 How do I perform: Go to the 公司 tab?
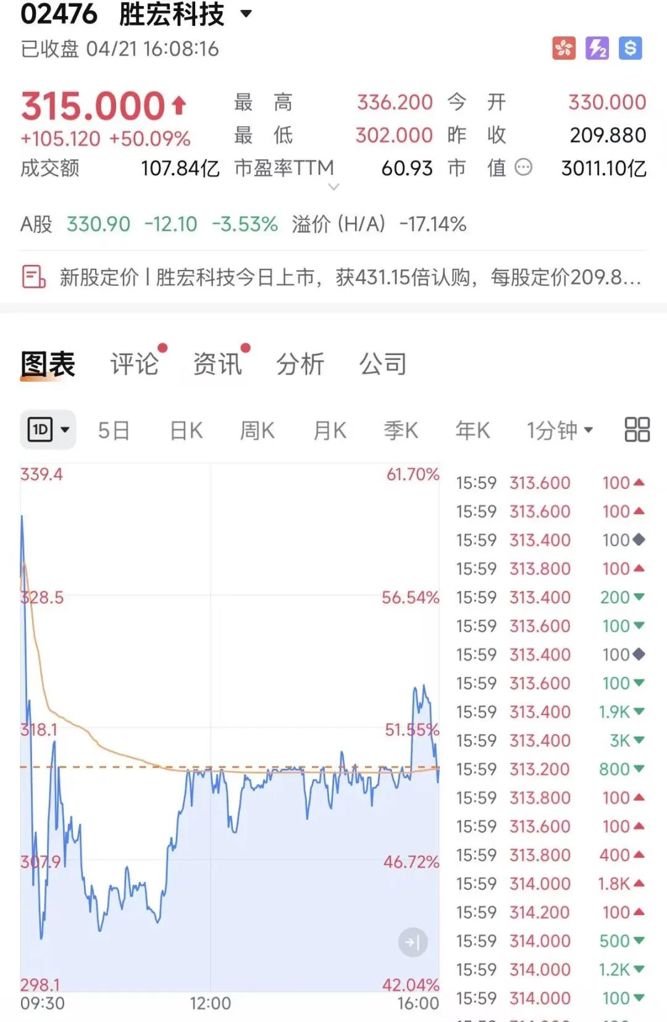383,364
